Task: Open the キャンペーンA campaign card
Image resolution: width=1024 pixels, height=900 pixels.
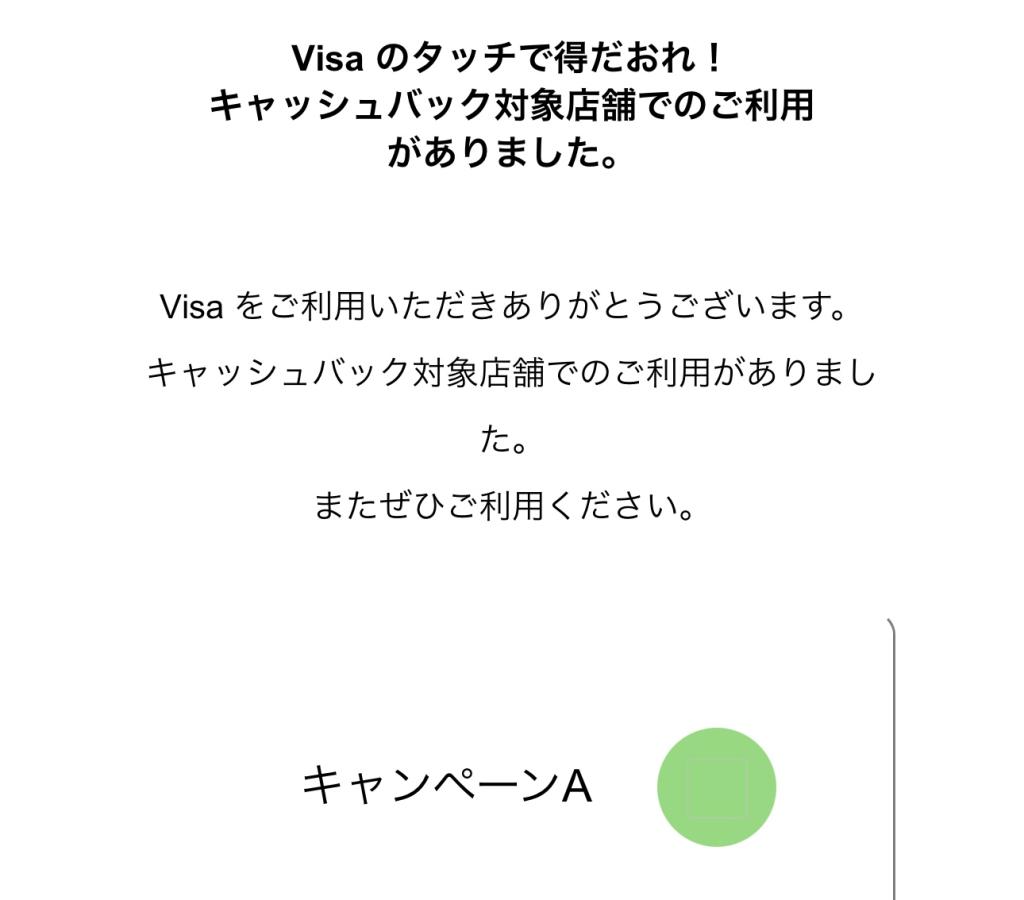Action: [x=447, y=786]
